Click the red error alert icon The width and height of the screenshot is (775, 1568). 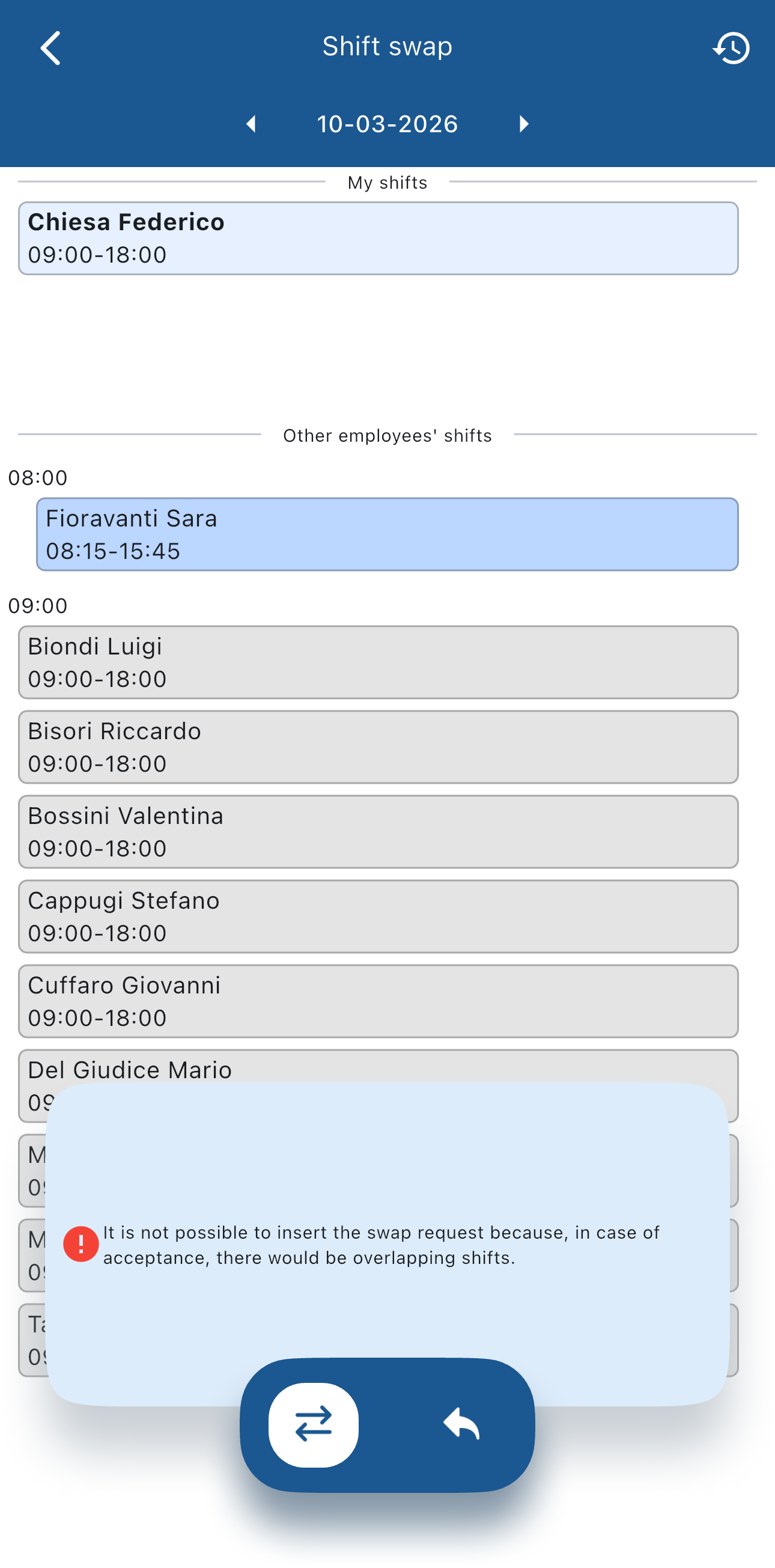(81, 1245)
